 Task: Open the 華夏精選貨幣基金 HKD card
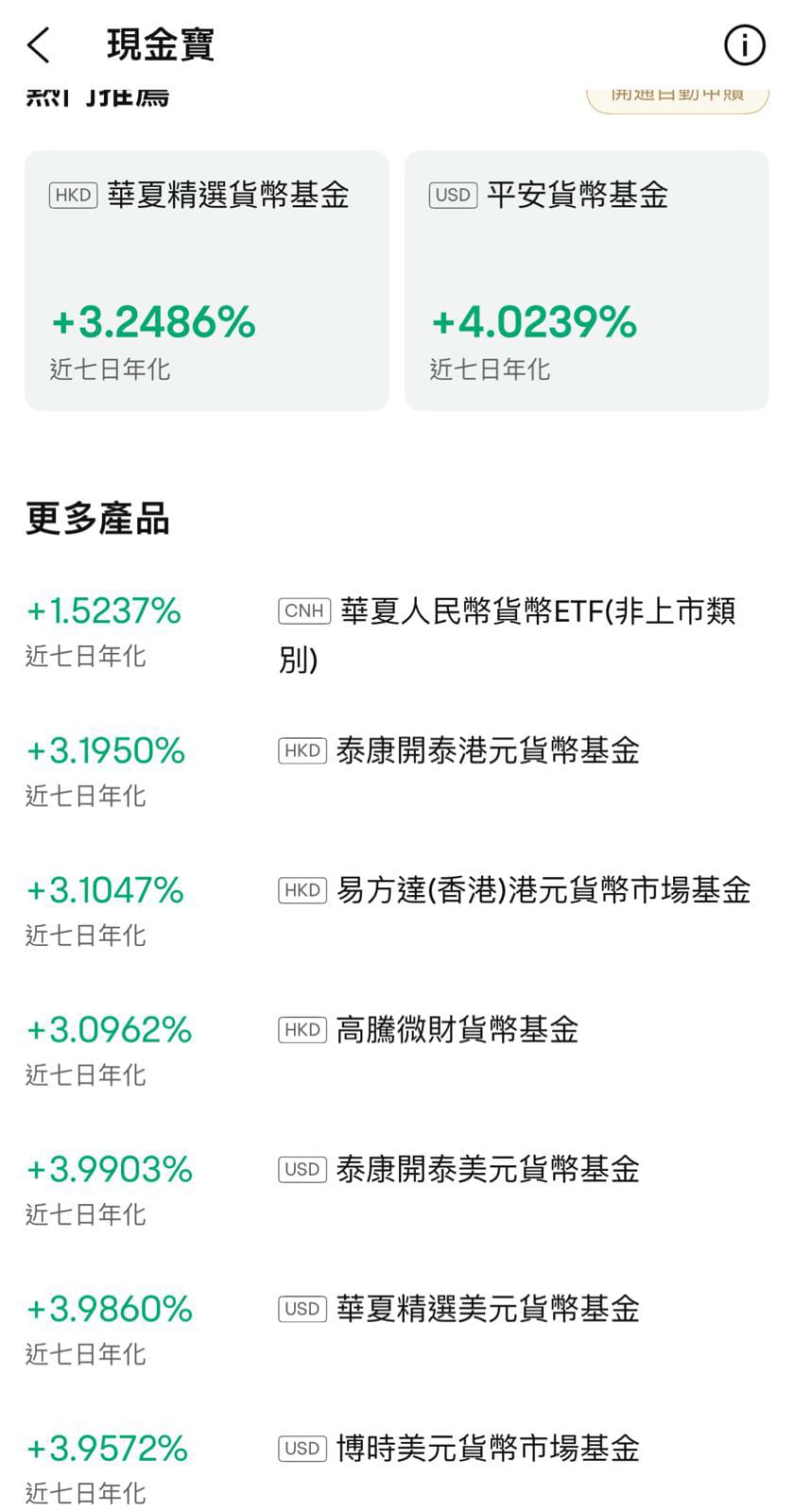click(x=207, y=281)
